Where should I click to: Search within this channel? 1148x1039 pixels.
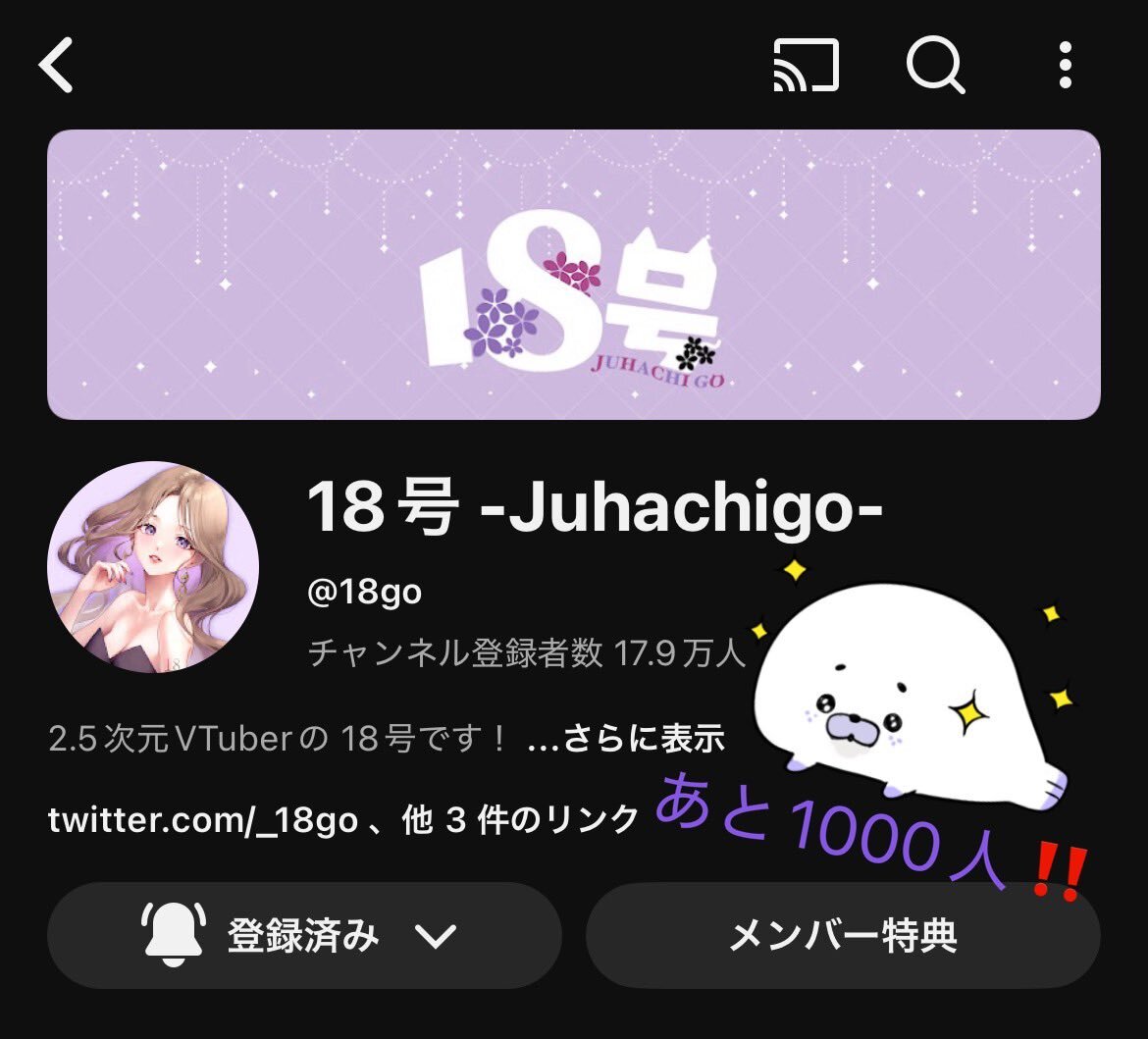935,67
